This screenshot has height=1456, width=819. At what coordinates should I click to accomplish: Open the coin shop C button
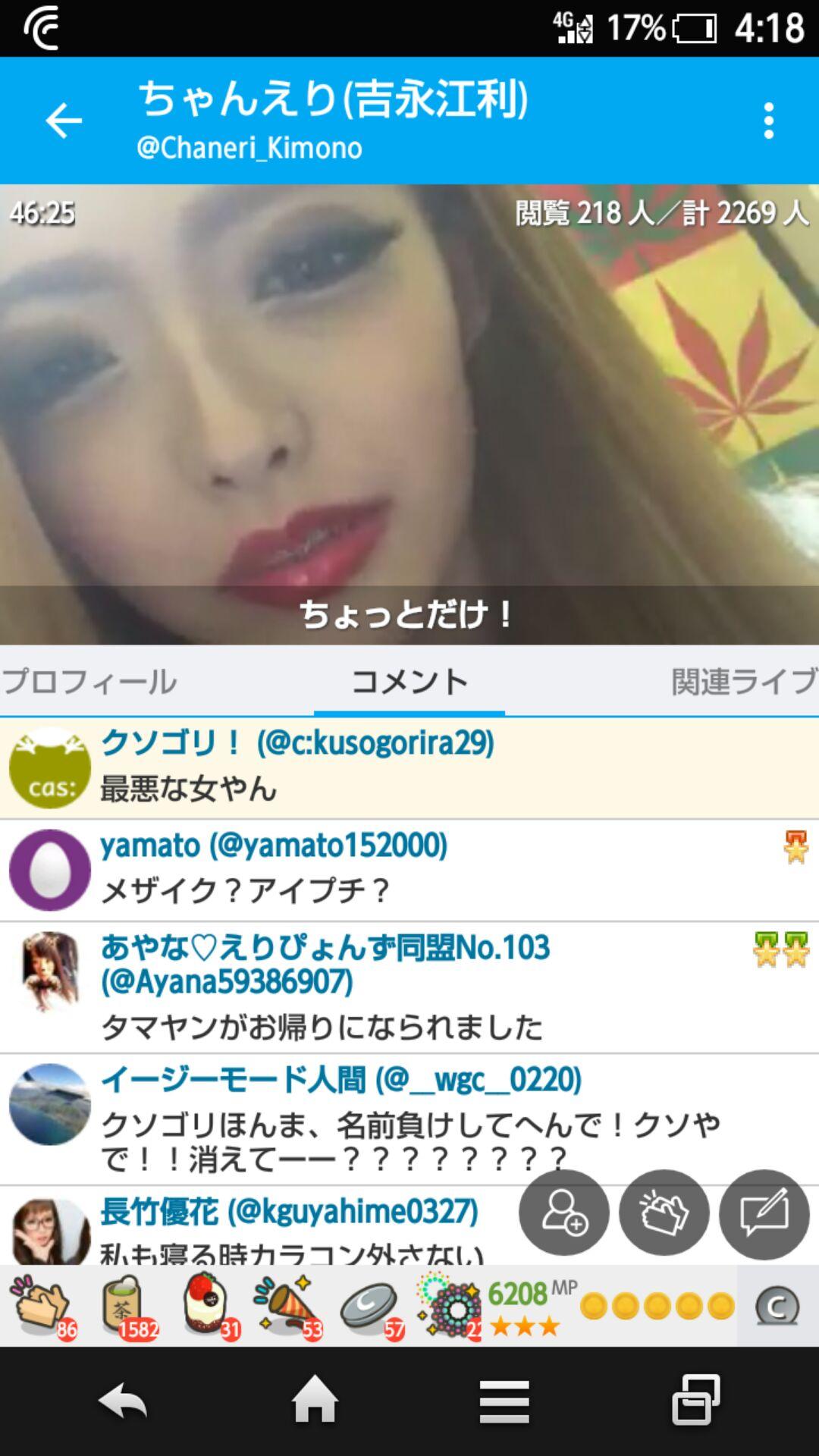pos(777,1307)
